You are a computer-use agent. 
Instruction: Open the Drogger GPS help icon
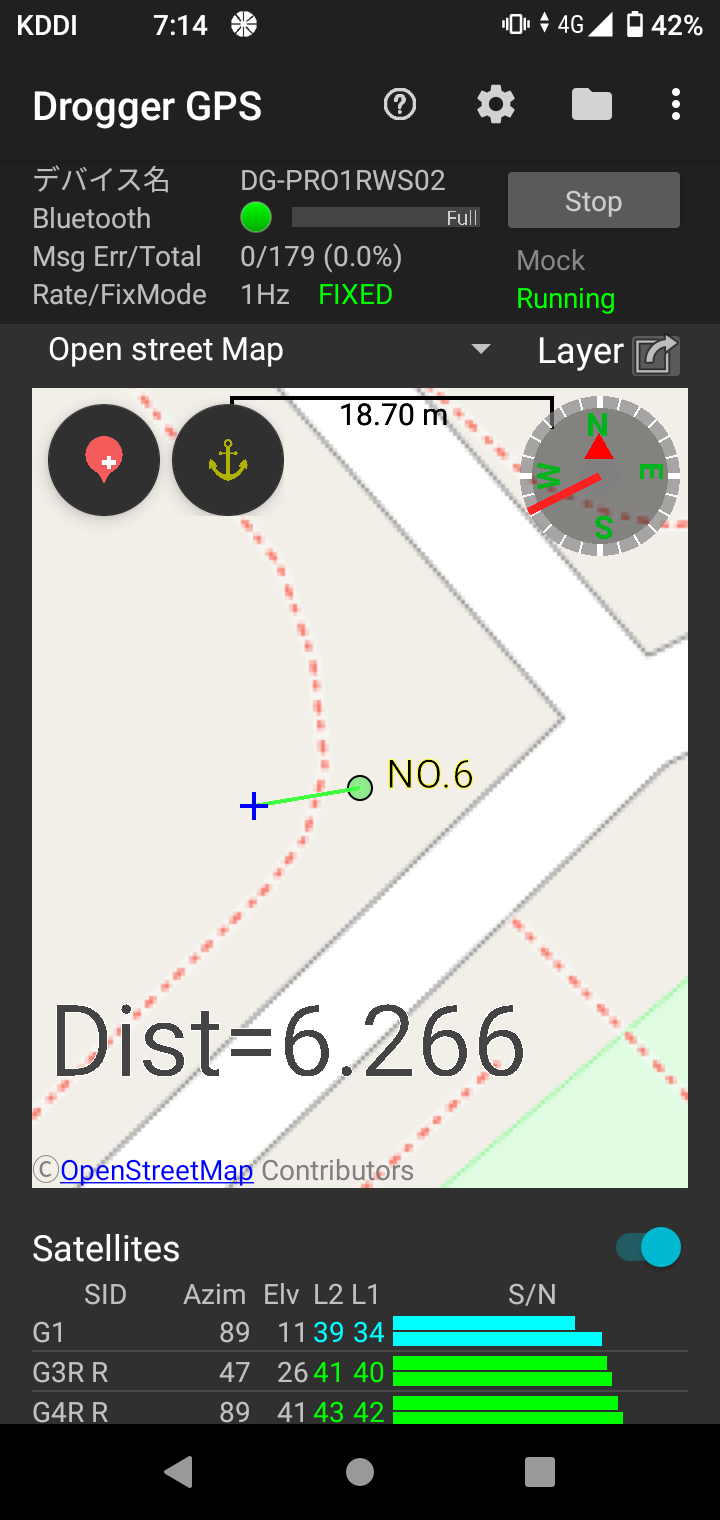(x=399, y=104)
